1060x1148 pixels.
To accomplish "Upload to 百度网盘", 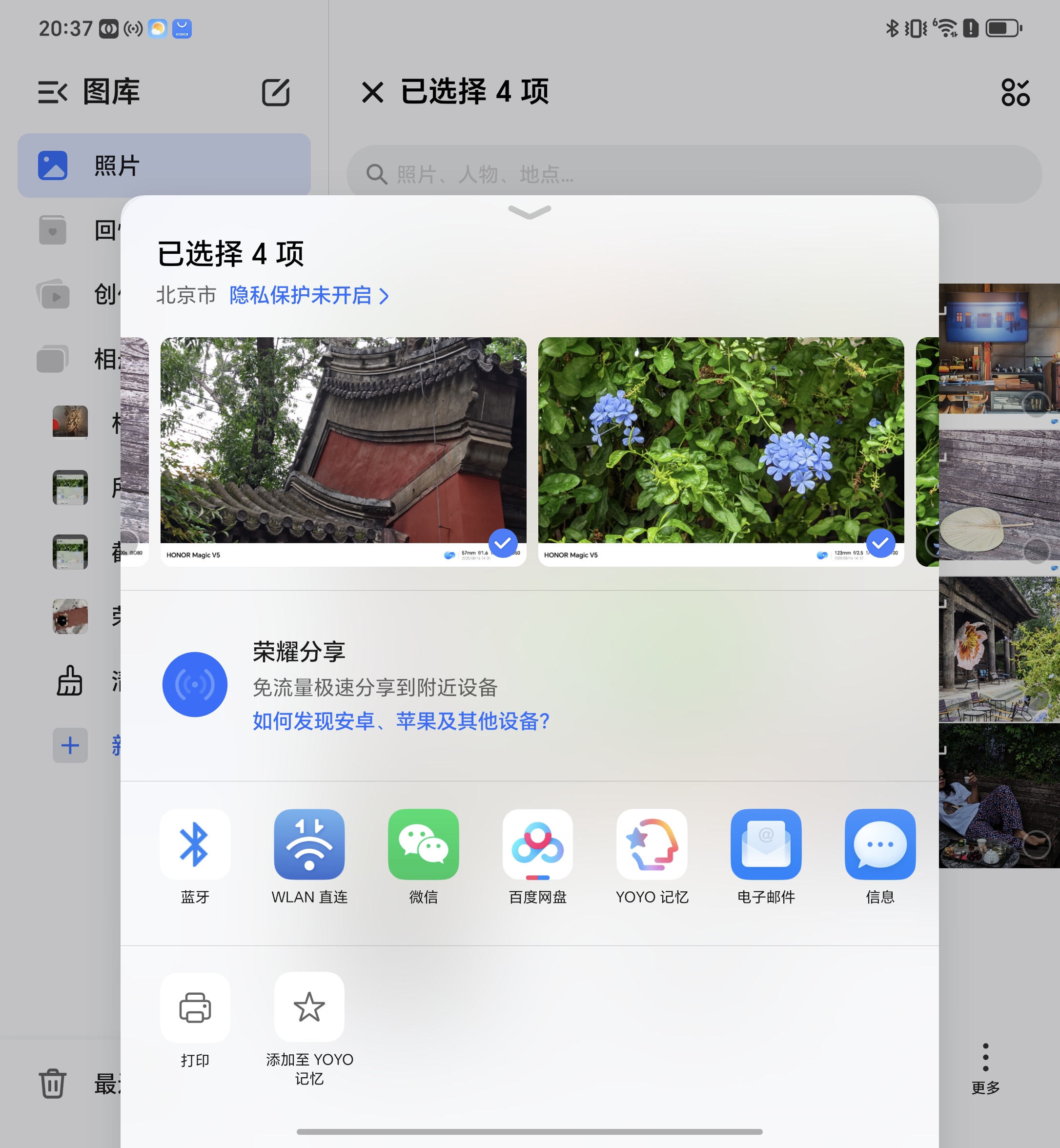I will 537,844.
